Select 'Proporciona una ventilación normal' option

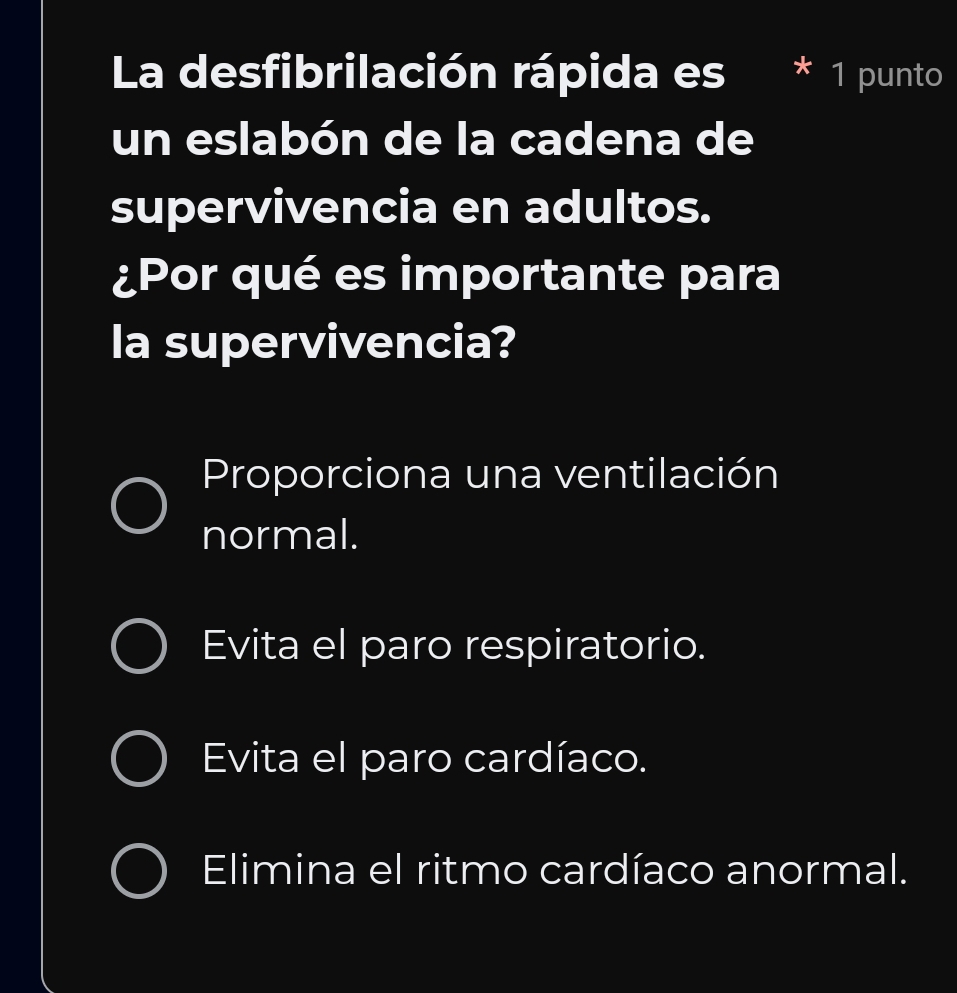138,505
